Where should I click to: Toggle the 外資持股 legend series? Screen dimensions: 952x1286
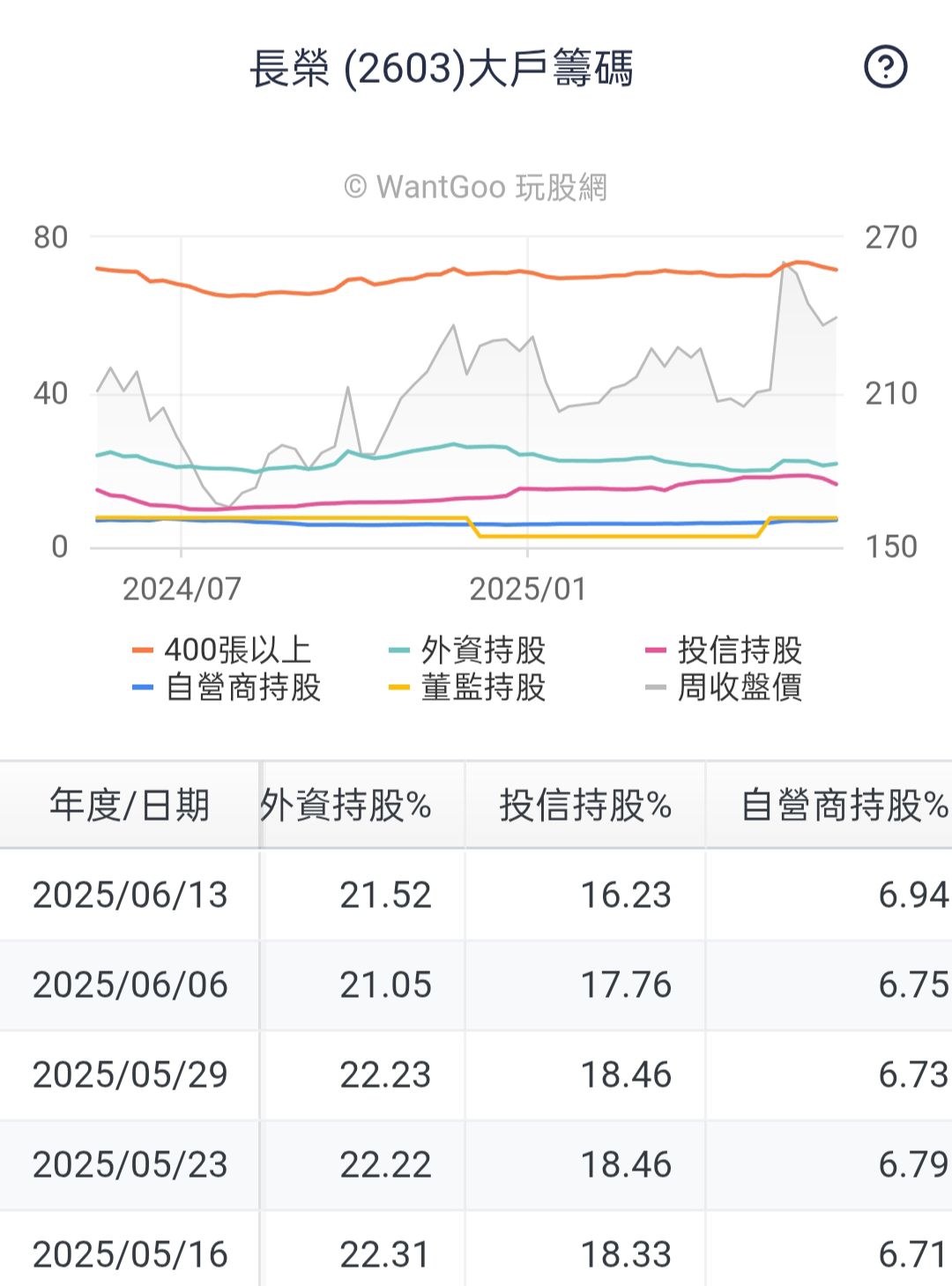coord(467,650)
